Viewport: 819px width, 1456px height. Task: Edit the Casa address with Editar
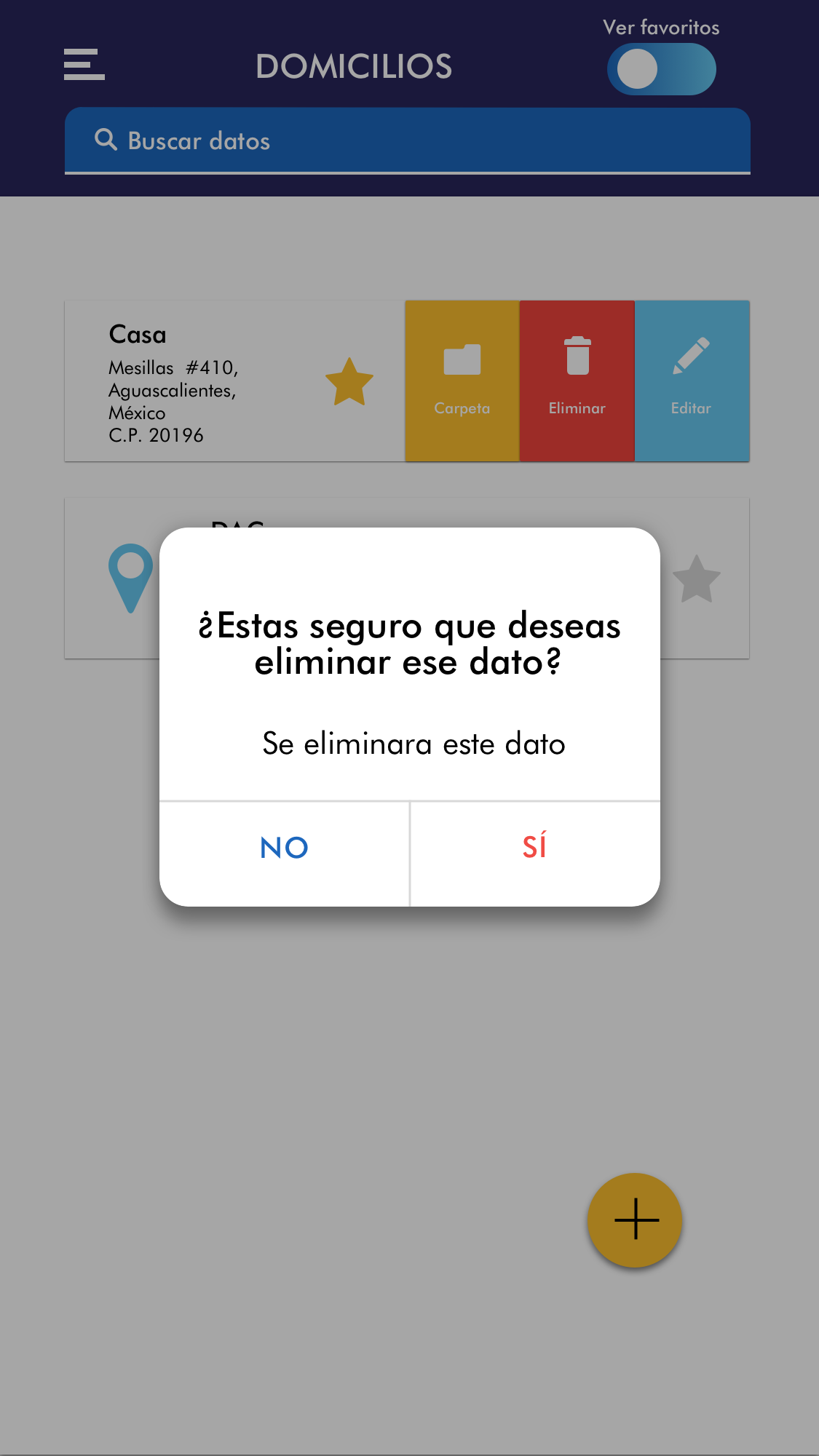[x=692, y=381]
